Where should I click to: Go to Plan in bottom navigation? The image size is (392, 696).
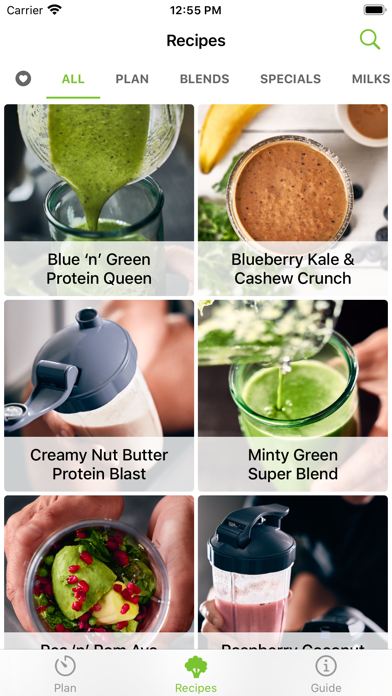click(x=65, y=674)
